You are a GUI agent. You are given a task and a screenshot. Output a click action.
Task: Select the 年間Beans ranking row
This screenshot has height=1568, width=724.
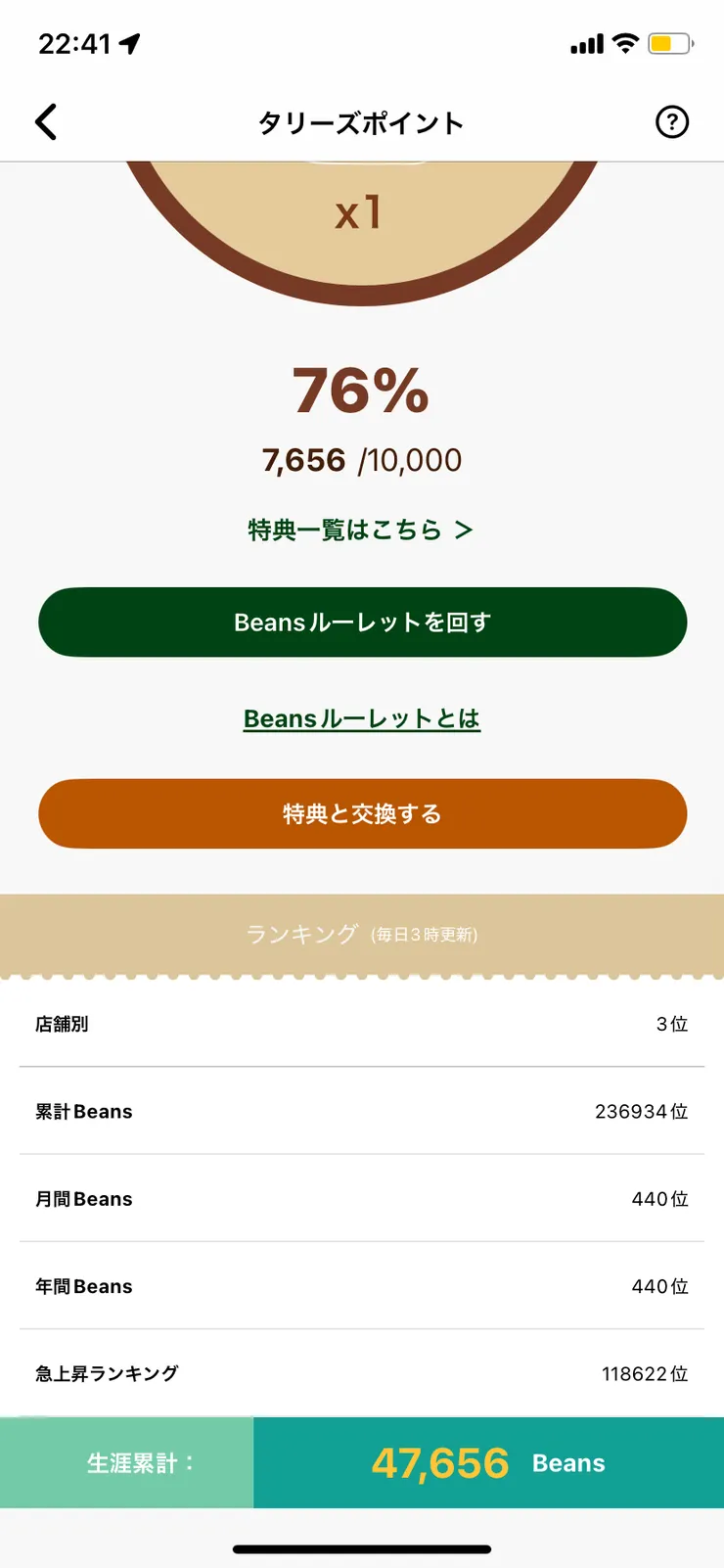(362, 1286)
